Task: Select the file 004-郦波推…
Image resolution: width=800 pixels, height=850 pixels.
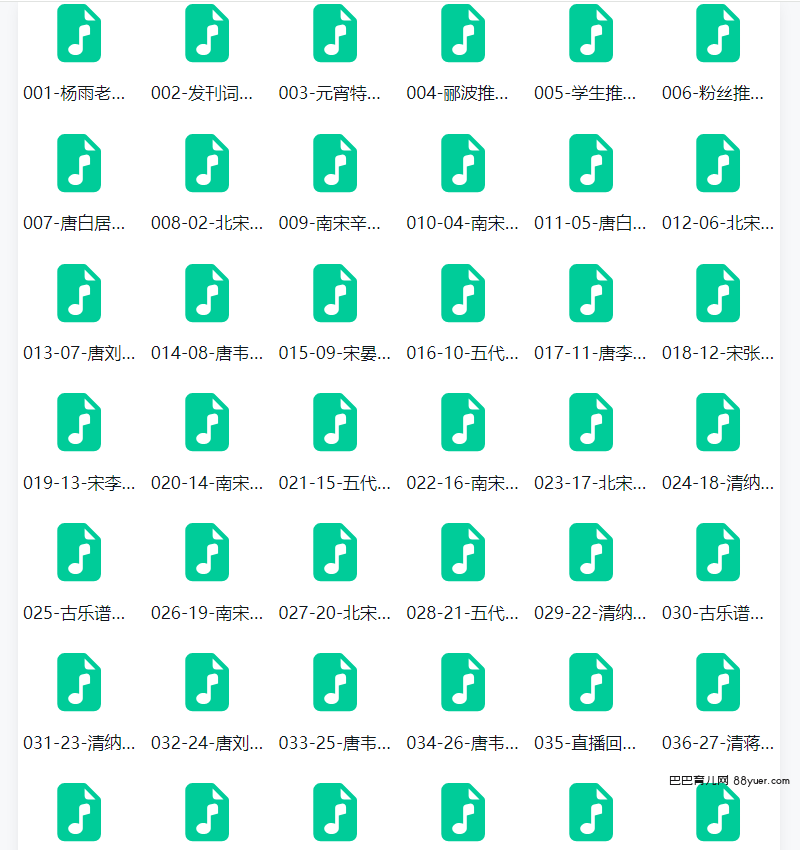Action: click(x=463, y=35)
